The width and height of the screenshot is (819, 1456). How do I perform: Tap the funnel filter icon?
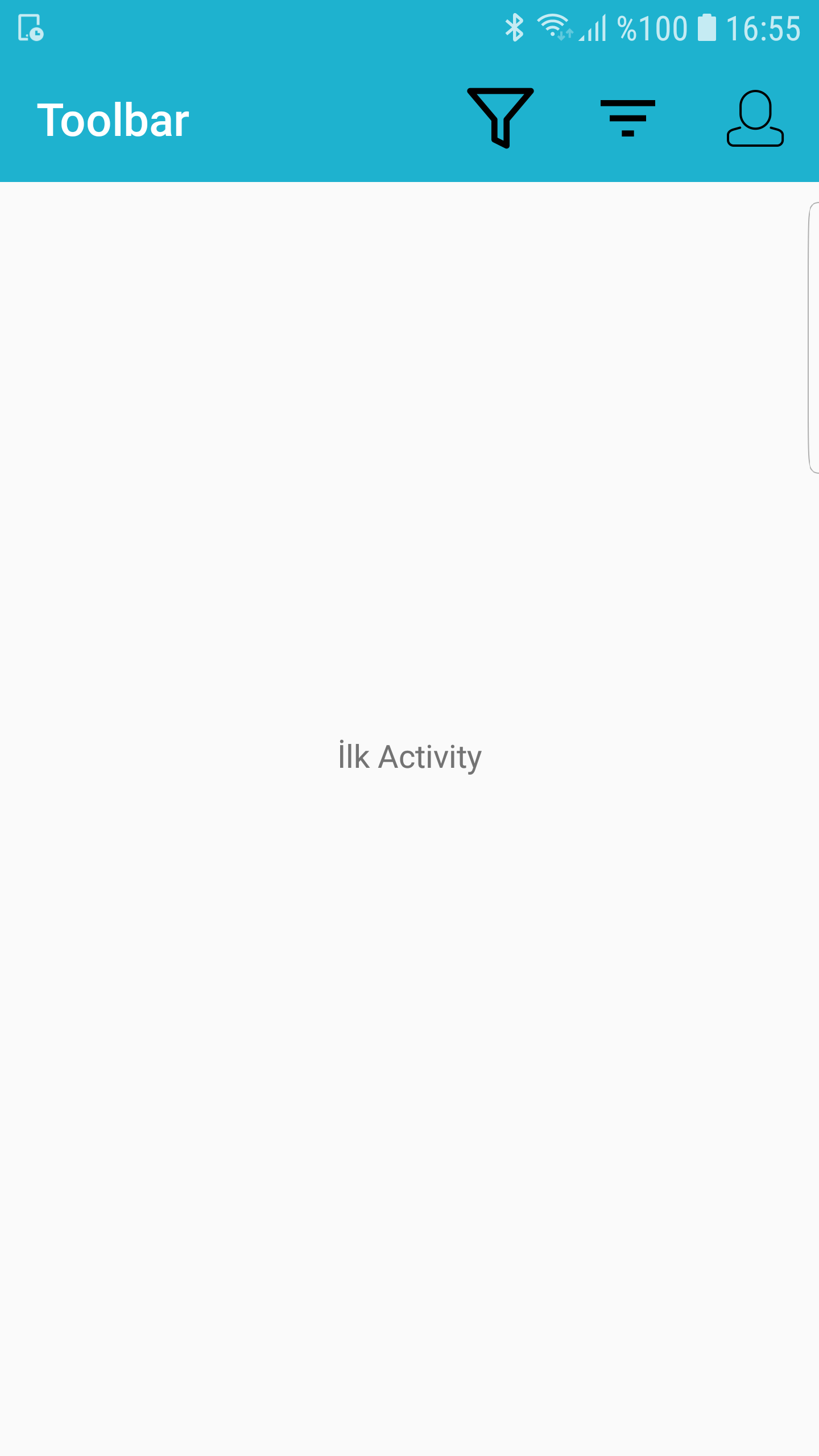(500, 118)
